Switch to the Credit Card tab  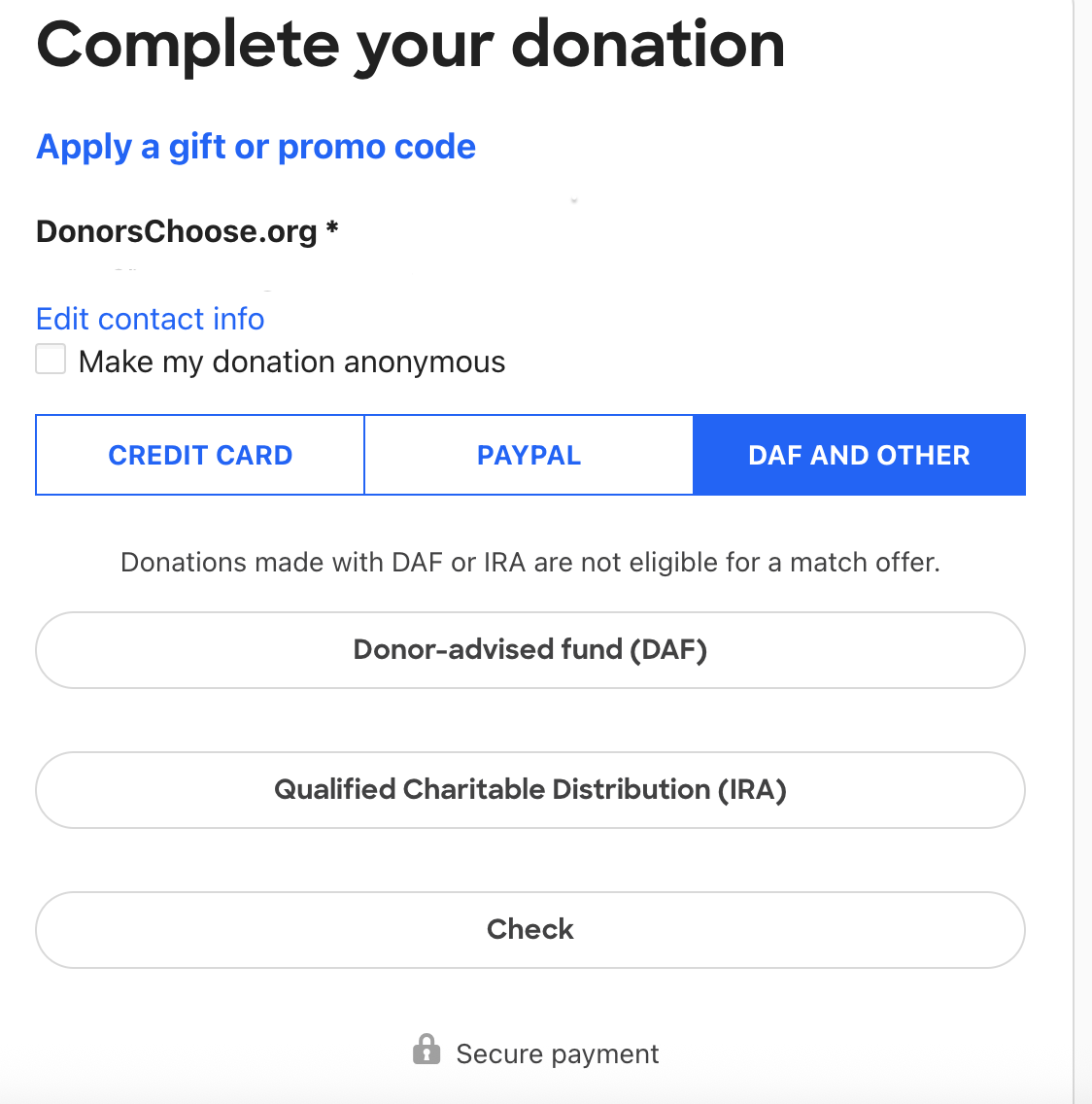pyautogui.click(x=200, y=455)
